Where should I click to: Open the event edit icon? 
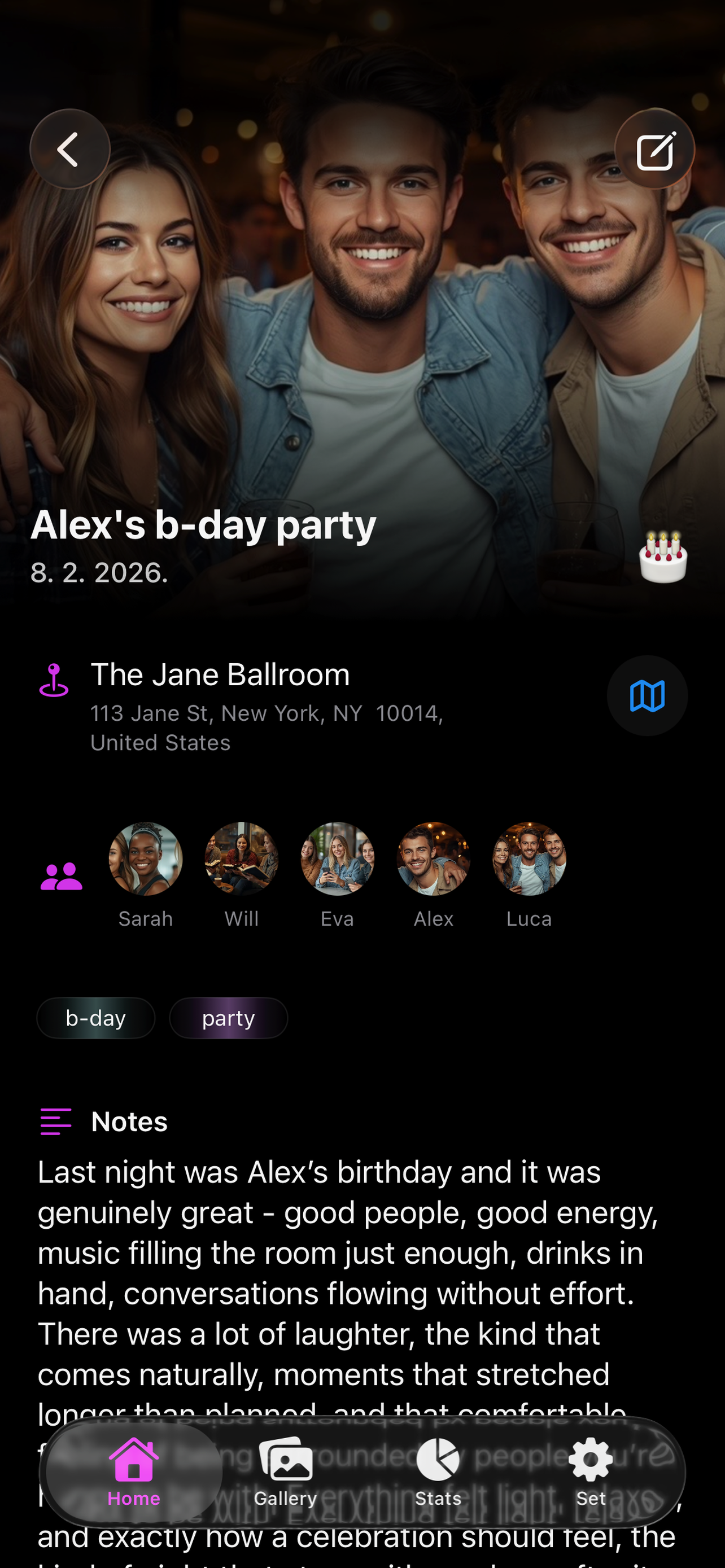coord(656,150)
